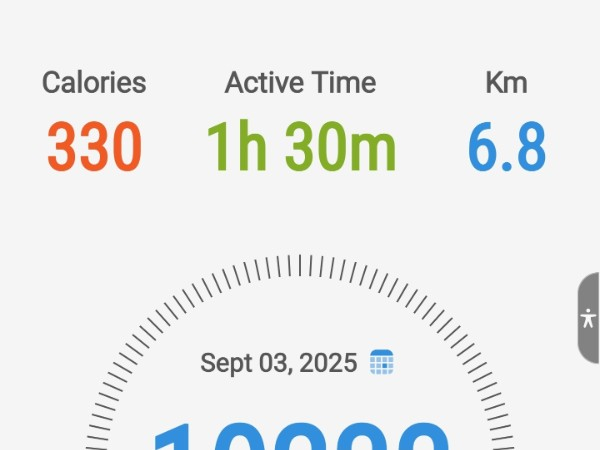Open the calendar icon beside Sept 03, 2025
The height and width of the screenshot is (450, 600).
tap(382, 362)
